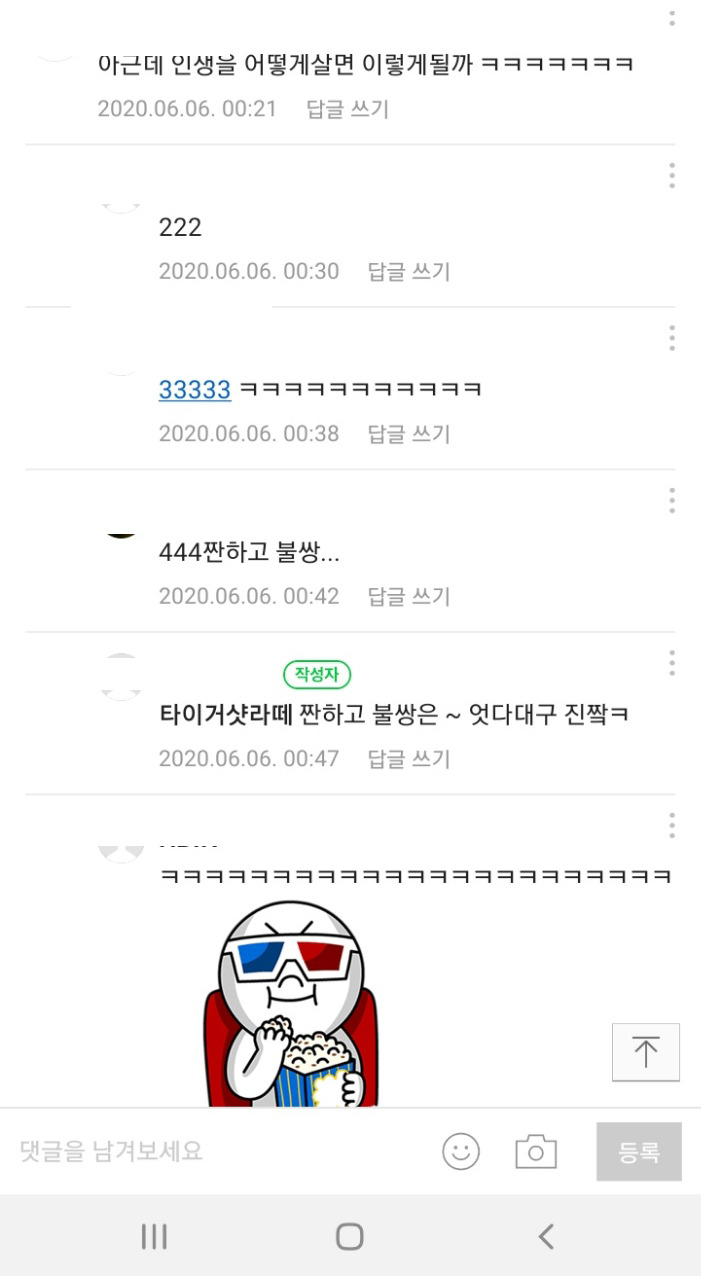Screen dimensions: 701x1276
Task: Open overflow menu for the 33333 comment
Action: pos(672,338)
